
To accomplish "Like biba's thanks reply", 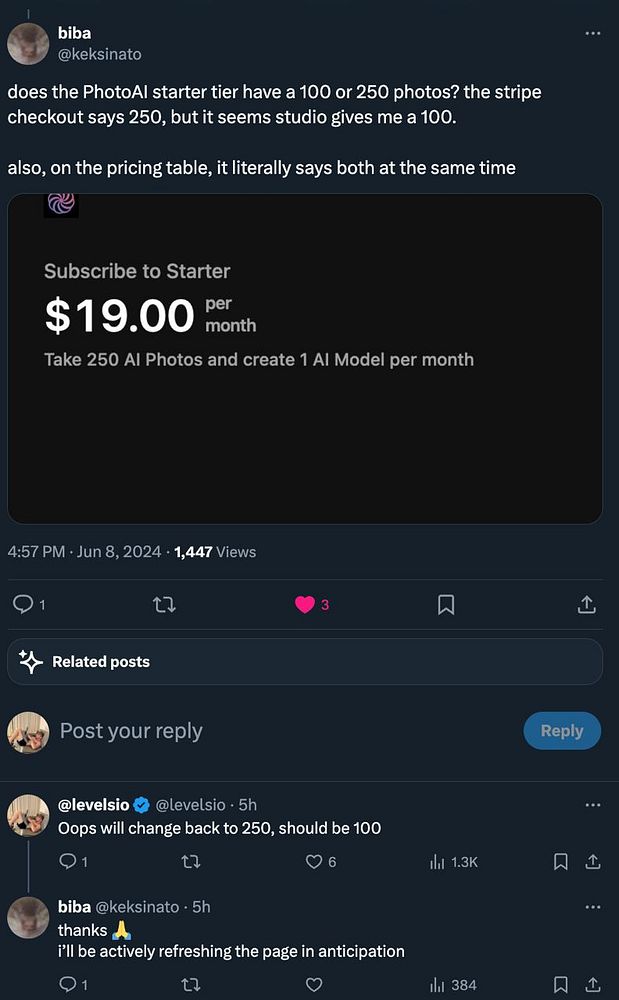I will coord(314,985).
